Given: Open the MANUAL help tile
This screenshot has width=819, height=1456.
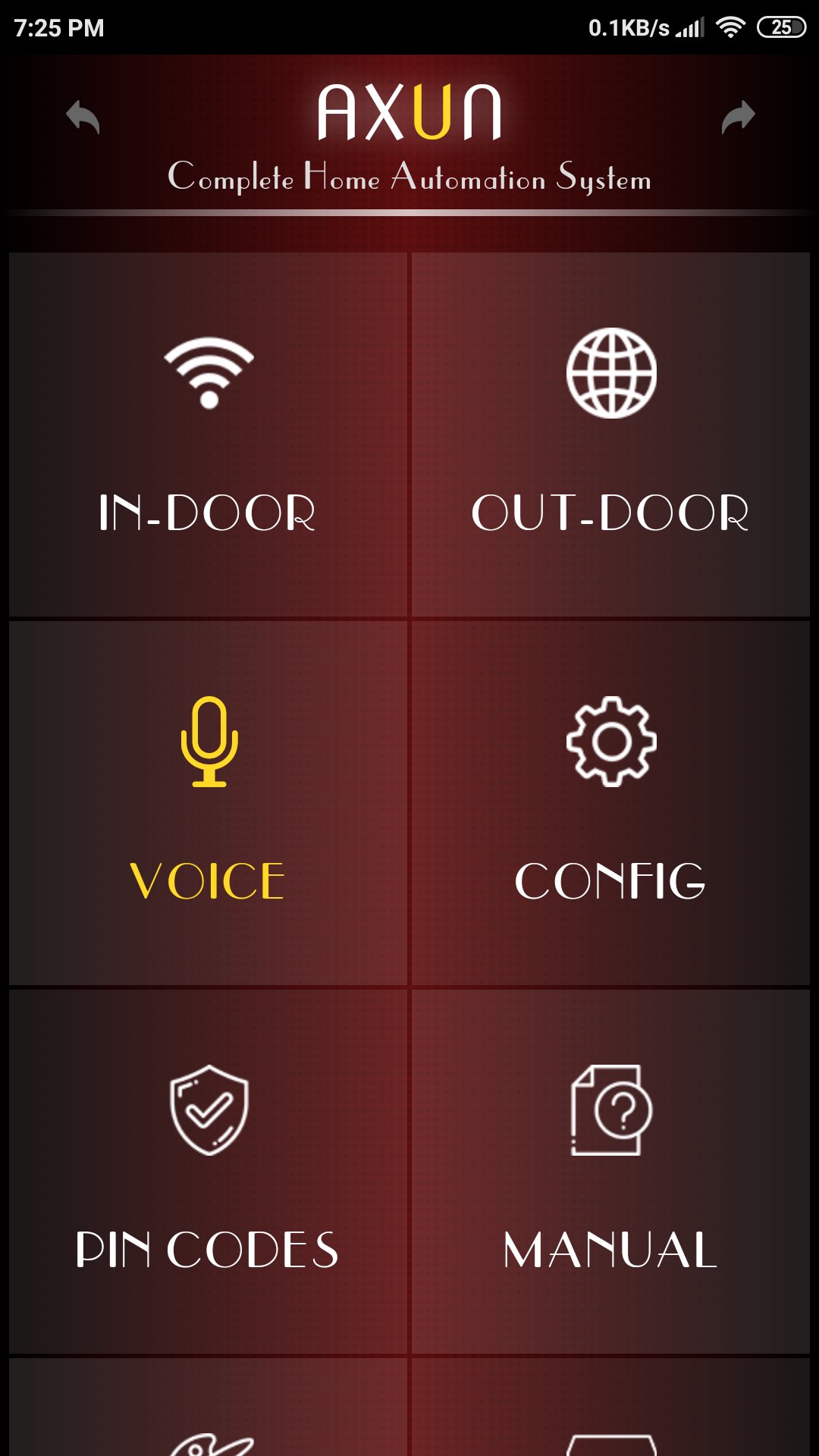Looking at the screenshot, I should point(611,1172).
